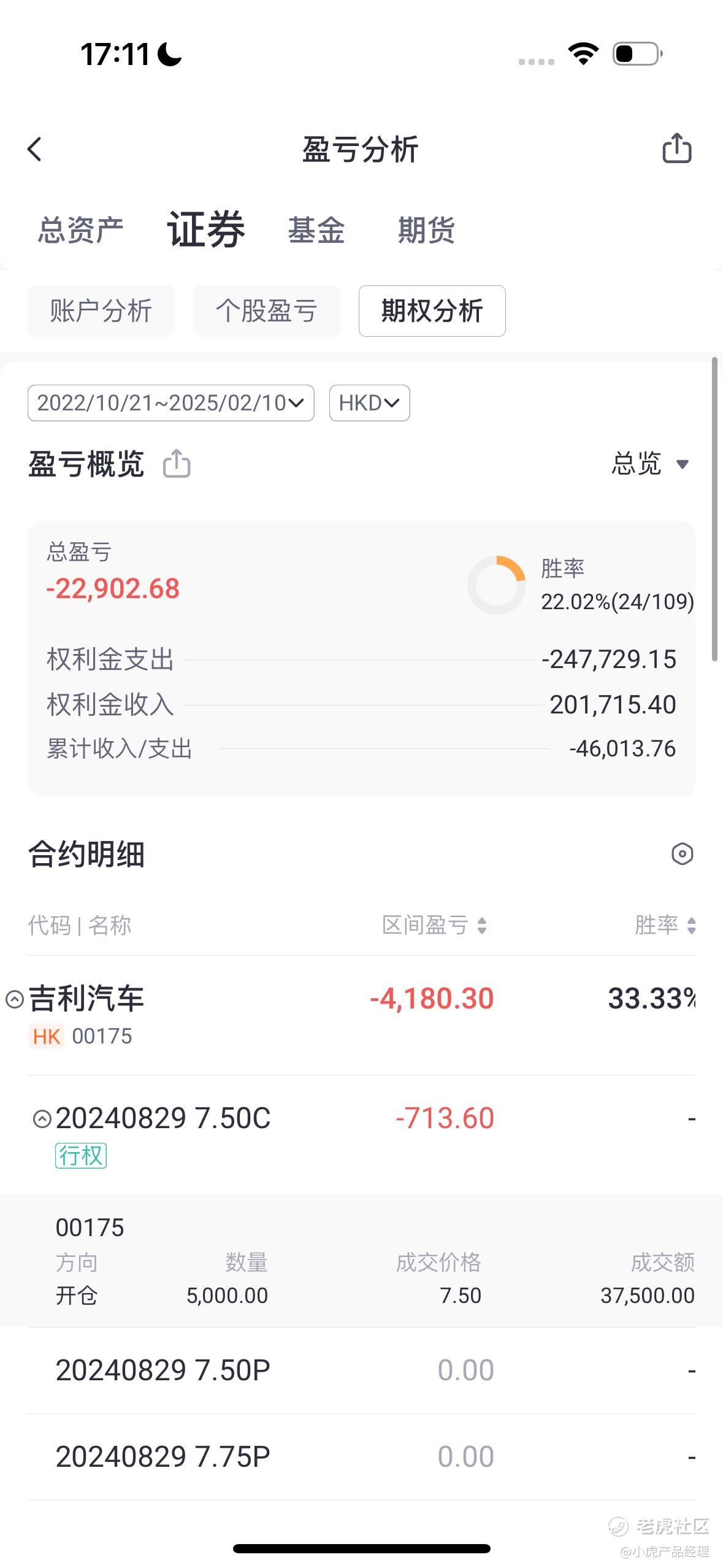
Task: Select the 个股盈亏 chip
Action: pyautogui.click(x=267, y=311)
